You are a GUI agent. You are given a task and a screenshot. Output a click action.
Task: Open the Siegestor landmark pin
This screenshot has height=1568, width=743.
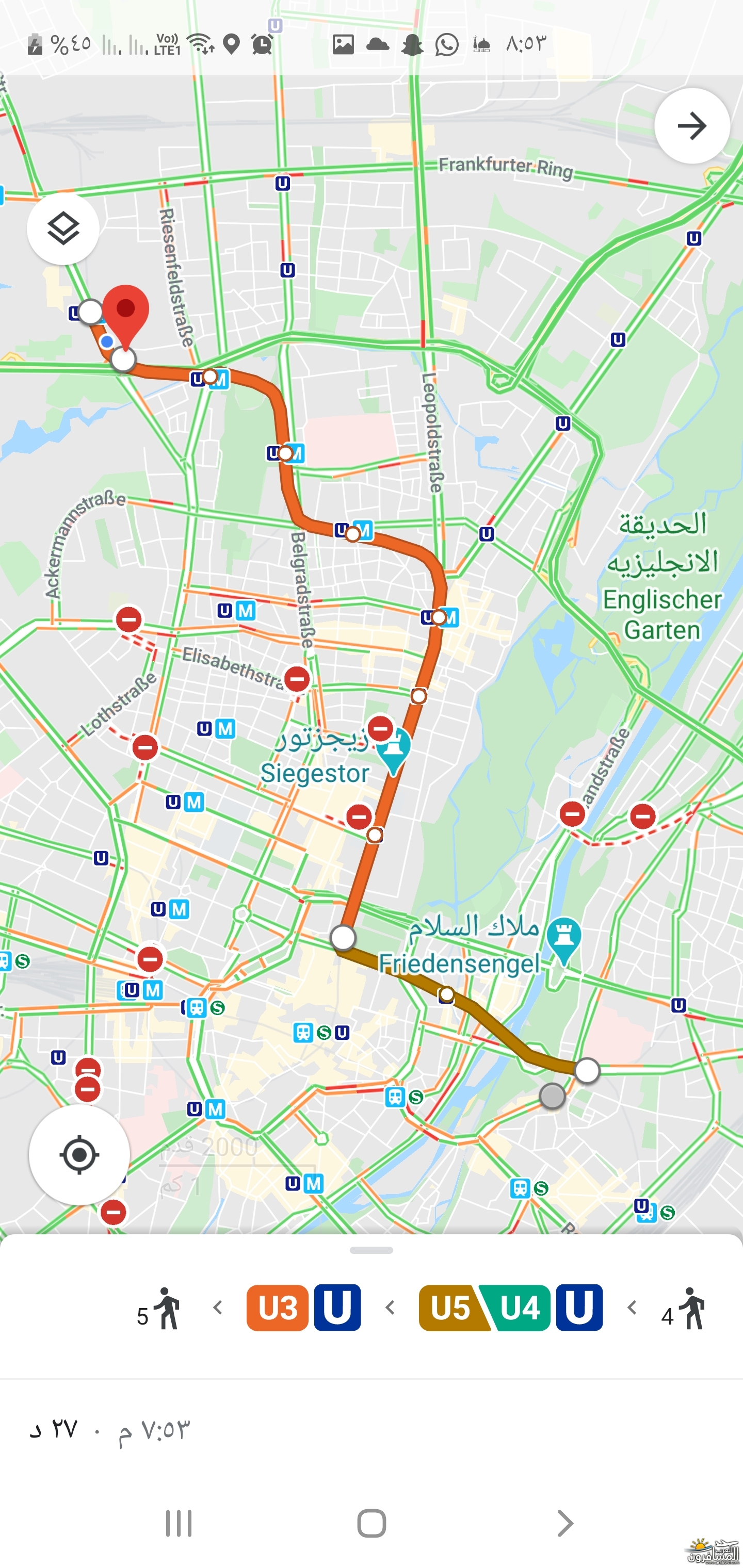(394, 750)
